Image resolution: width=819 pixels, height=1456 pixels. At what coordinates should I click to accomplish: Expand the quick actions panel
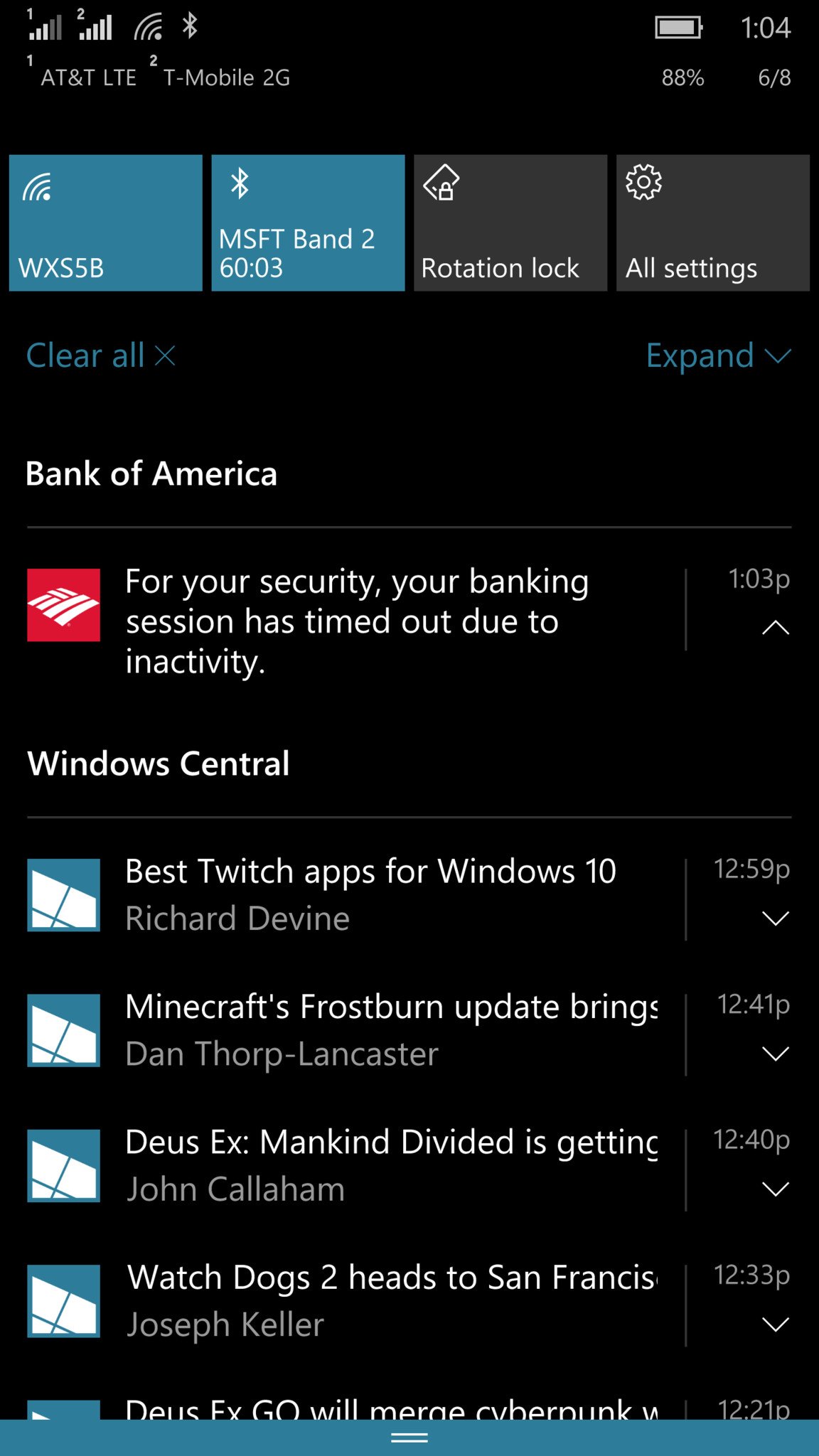[717, 355]
